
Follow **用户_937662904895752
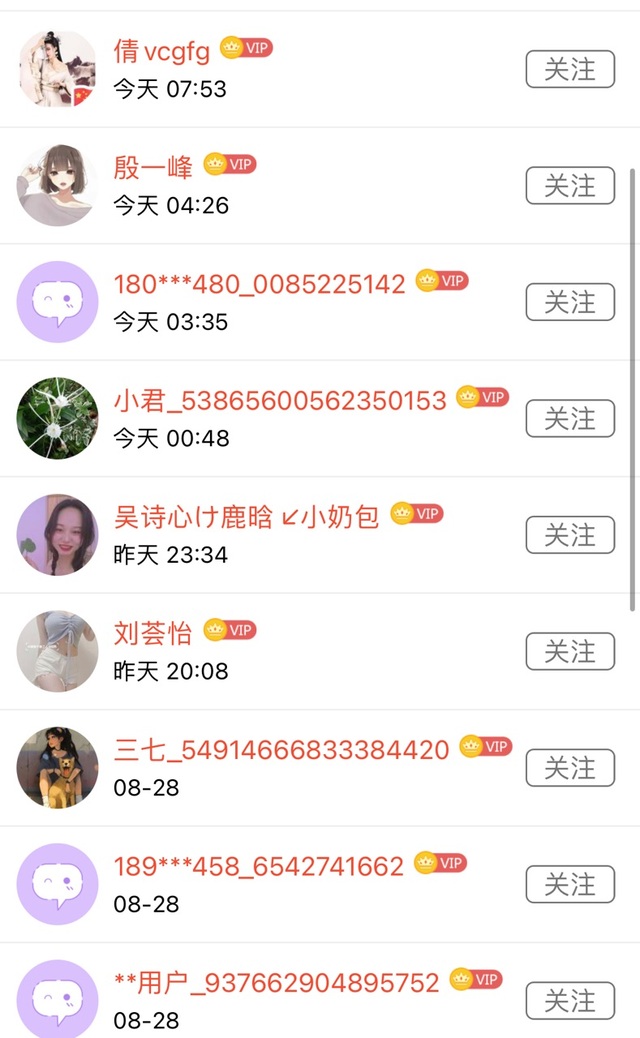tap(570, 1000)
